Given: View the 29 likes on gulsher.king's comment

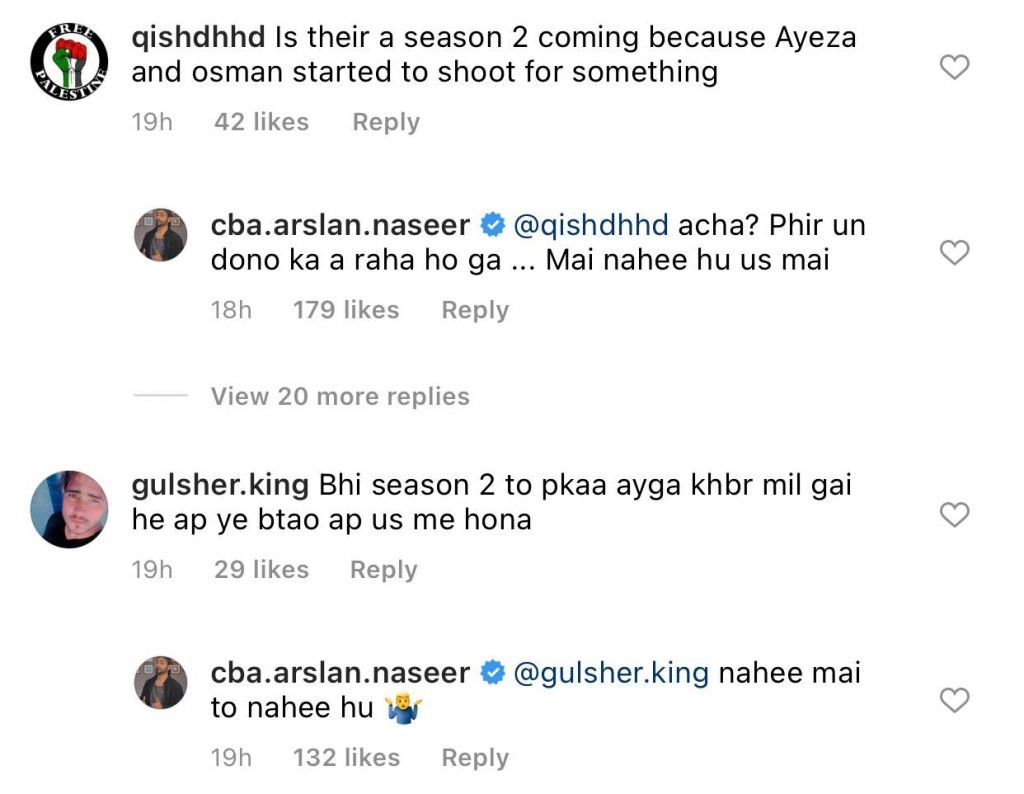Looking at the screenshot, I should (261, 570).
